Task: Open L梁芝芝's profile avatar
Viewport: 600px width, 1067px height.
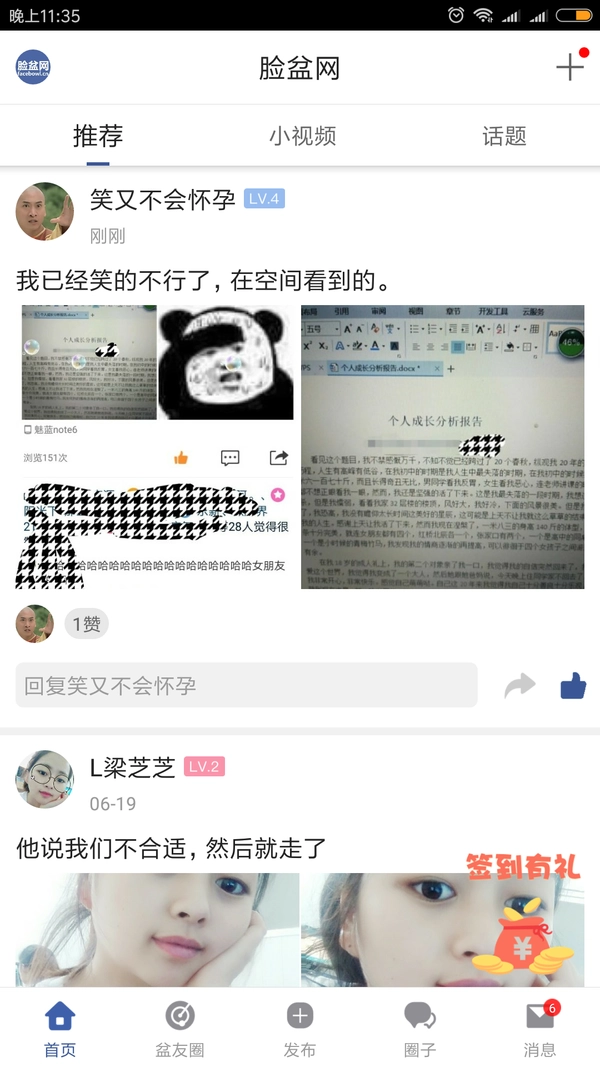Action: (45, 778)
